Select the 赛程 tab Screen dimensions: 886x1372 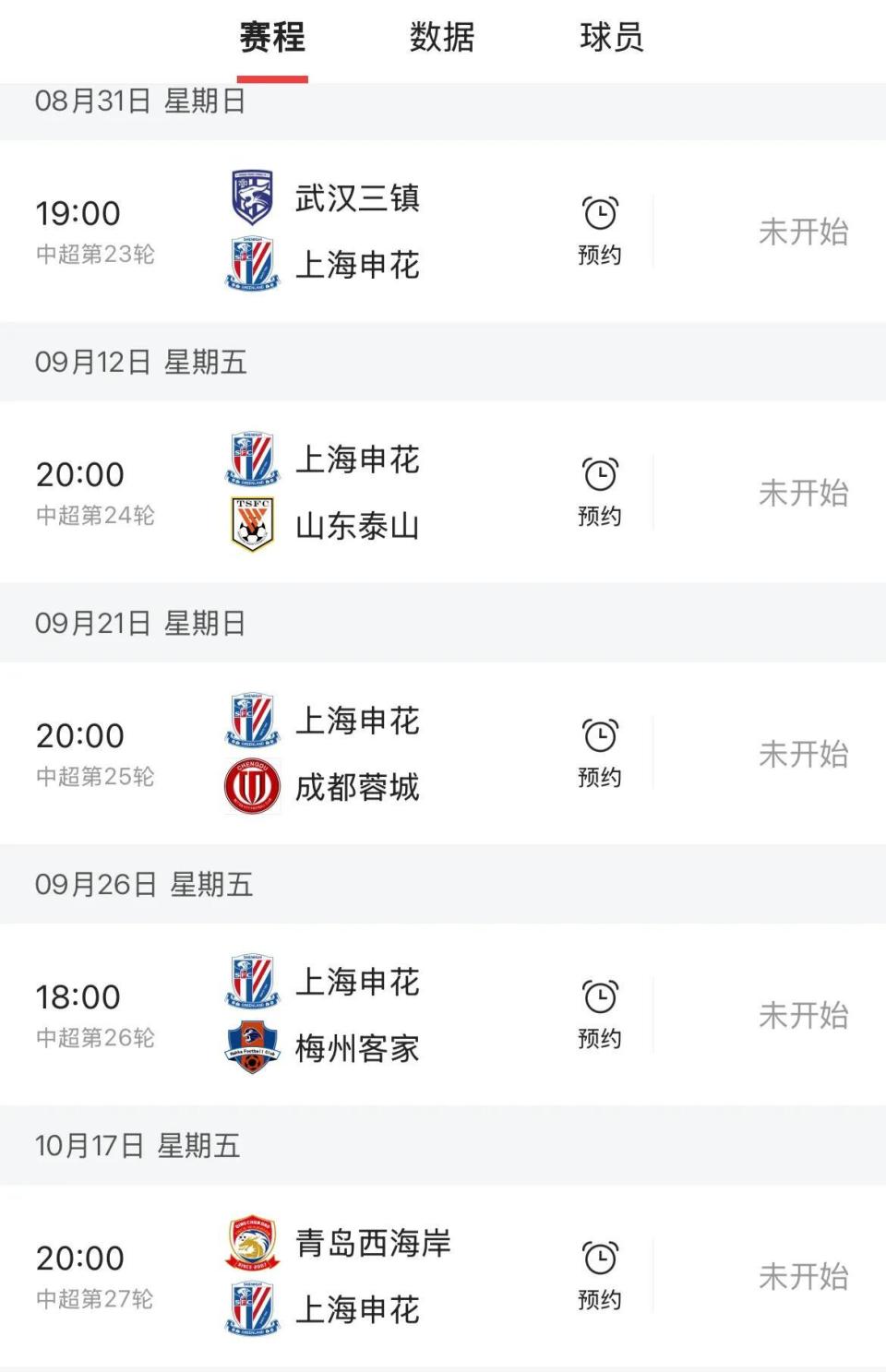272,38
